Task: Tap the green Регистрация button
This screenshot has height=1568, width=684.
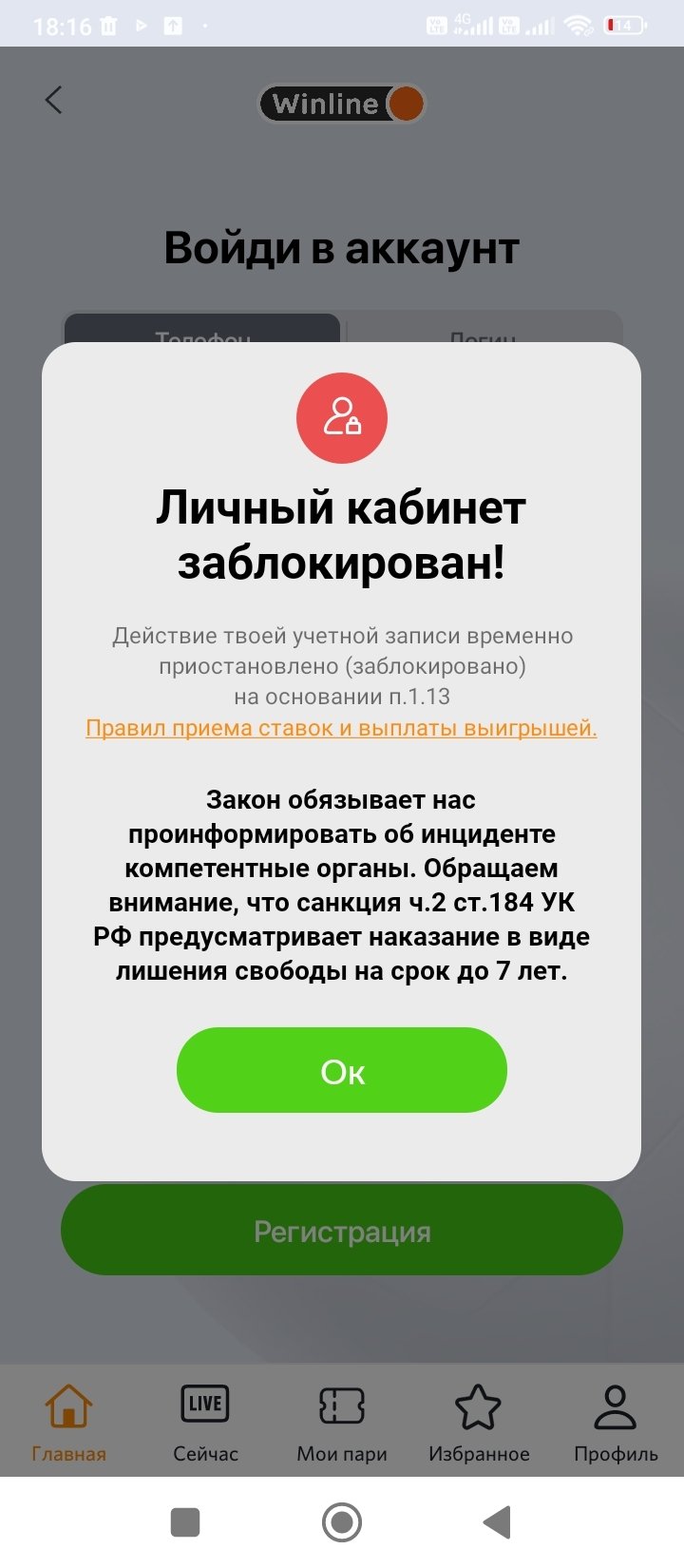Action: (341, 1232)
